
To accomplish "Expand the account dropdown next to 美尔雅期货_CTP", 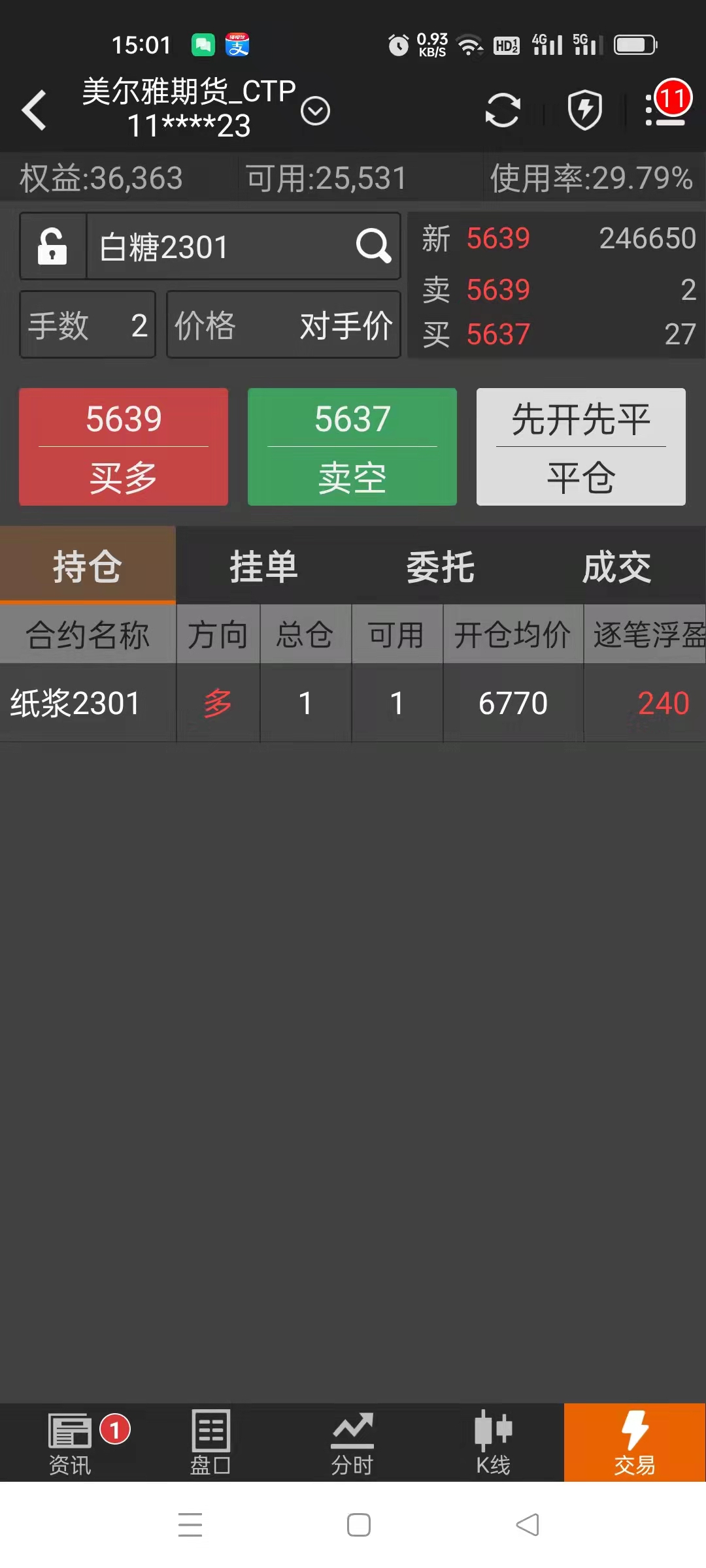I will pyautogui.click(x=315, y=111).
